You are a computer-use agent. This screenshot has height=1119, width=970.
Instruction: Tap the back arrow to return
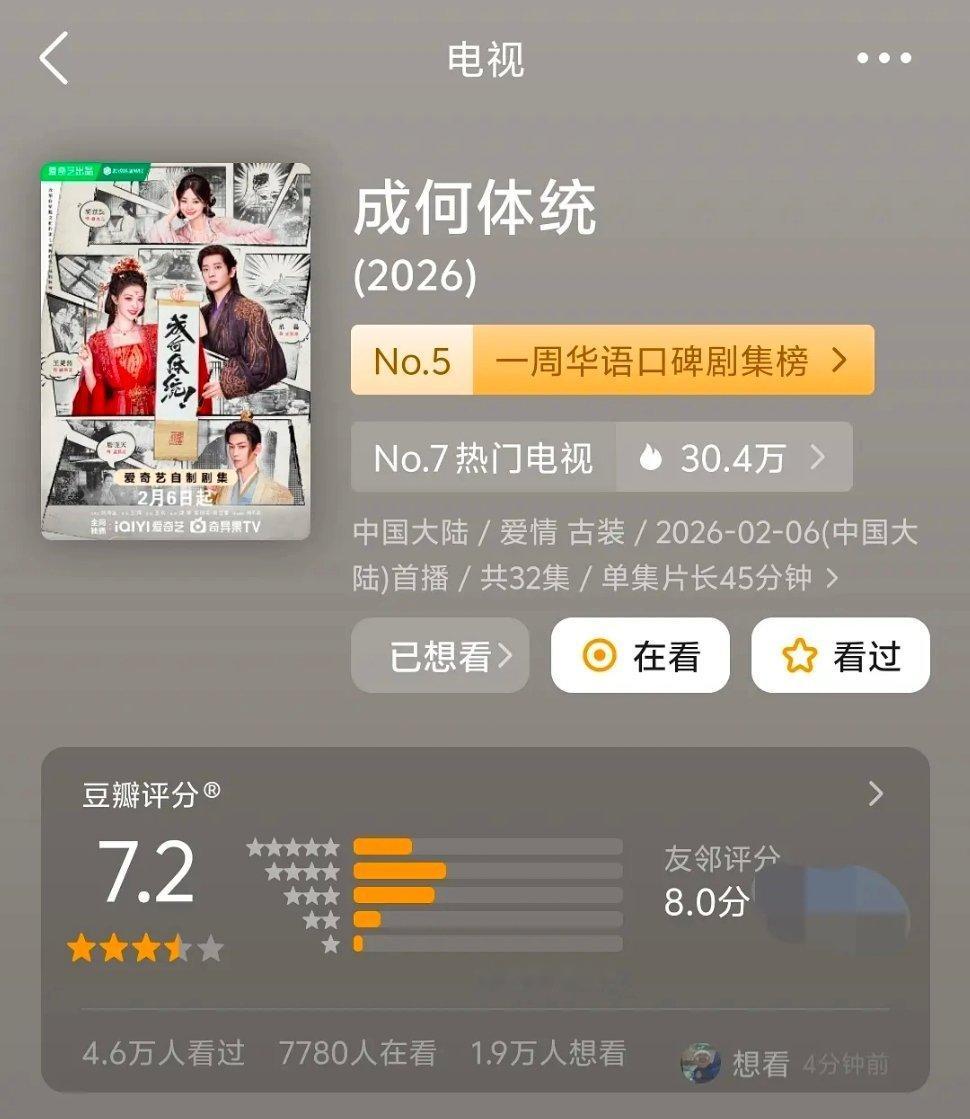click(52, 58)
